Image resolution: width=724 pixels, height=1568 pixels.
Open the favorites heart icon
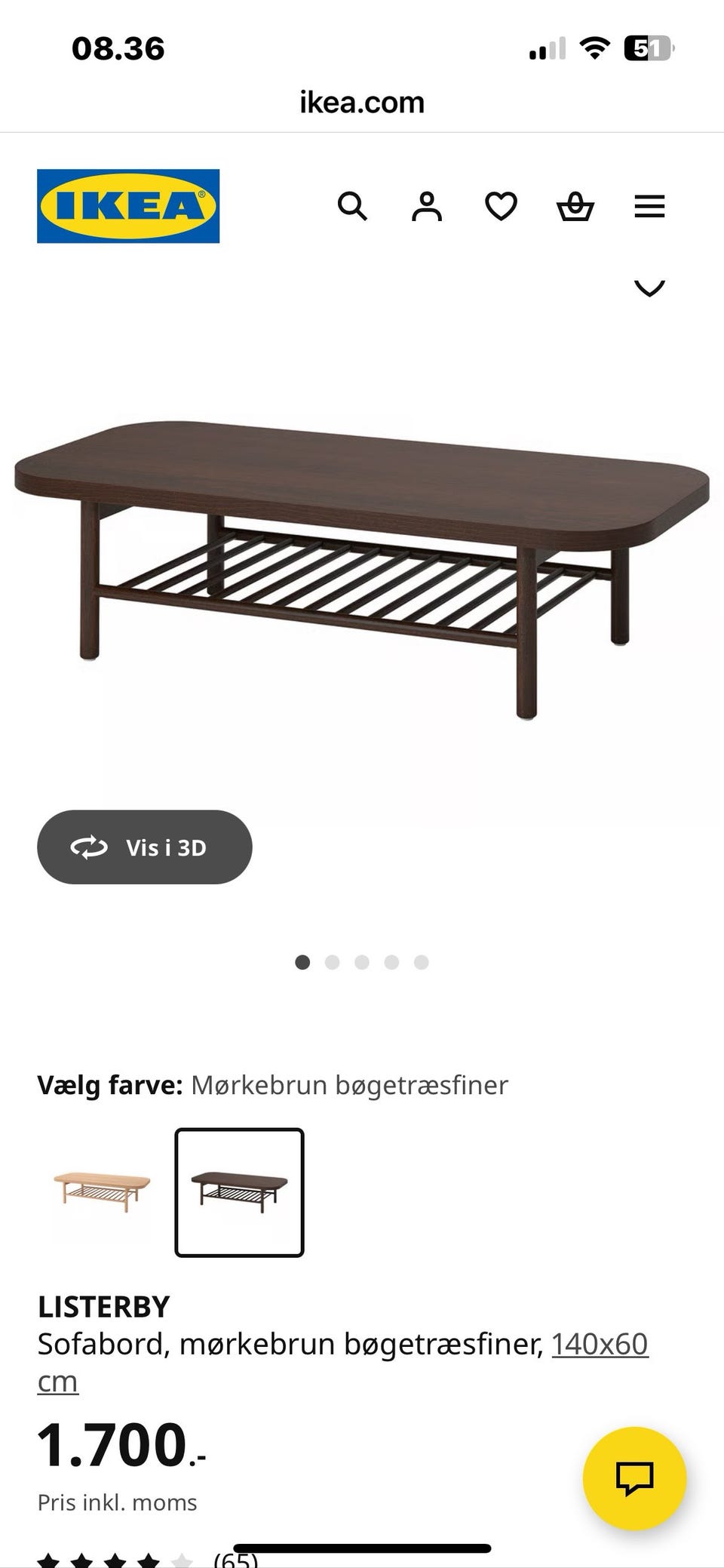pos(500,206)
